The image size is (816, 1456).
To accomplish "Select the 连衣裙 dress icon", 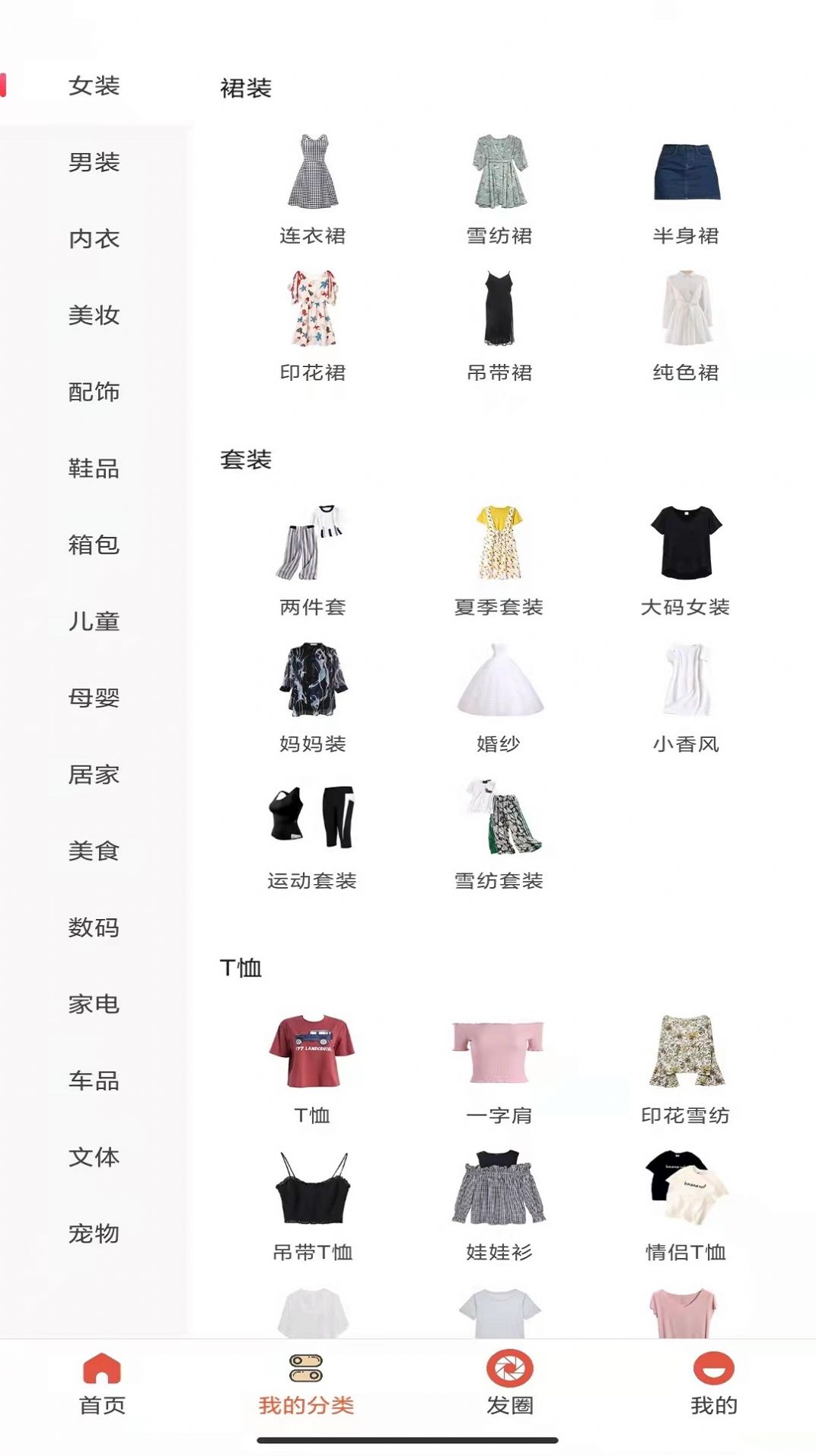I will click(312, 174).
